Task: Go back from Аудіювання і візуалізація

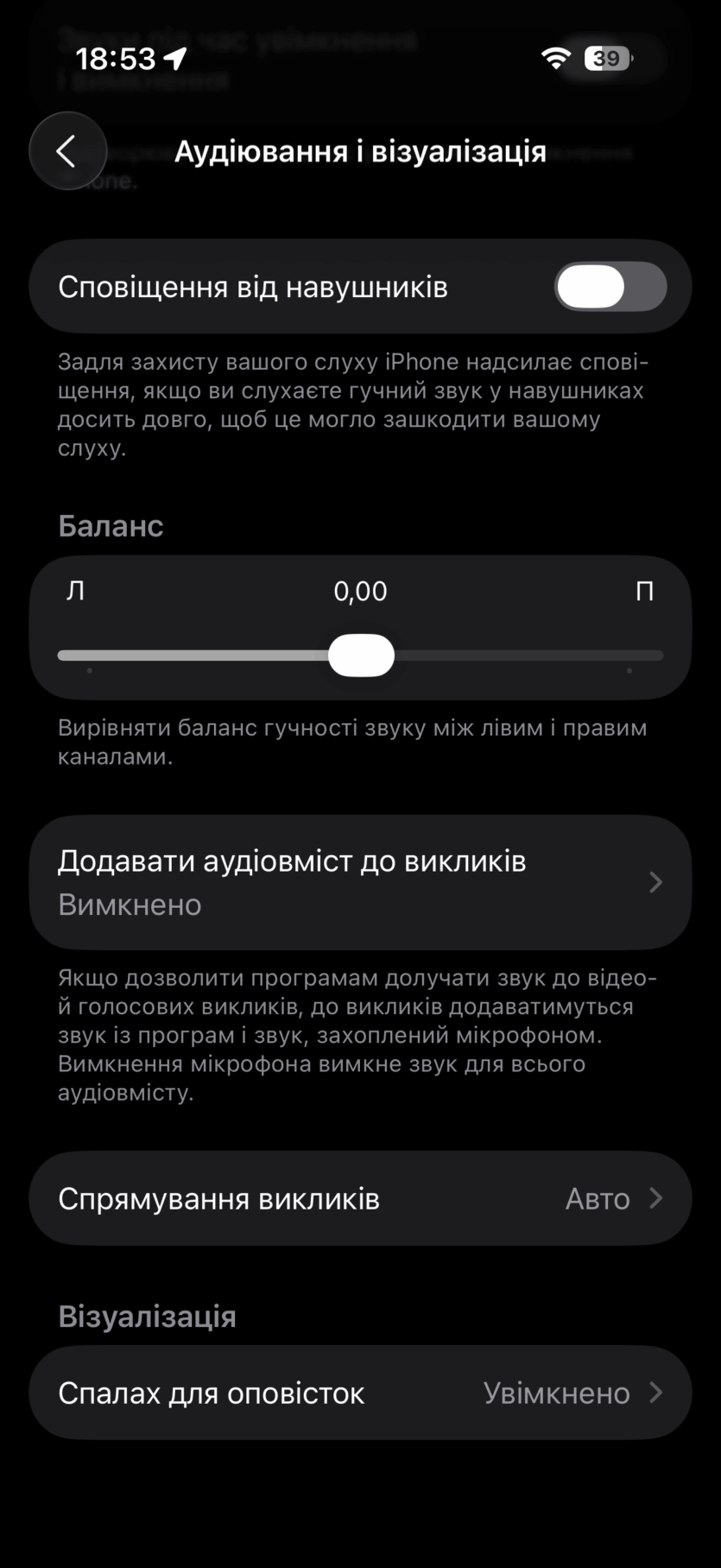Action: tap(67, 151)
